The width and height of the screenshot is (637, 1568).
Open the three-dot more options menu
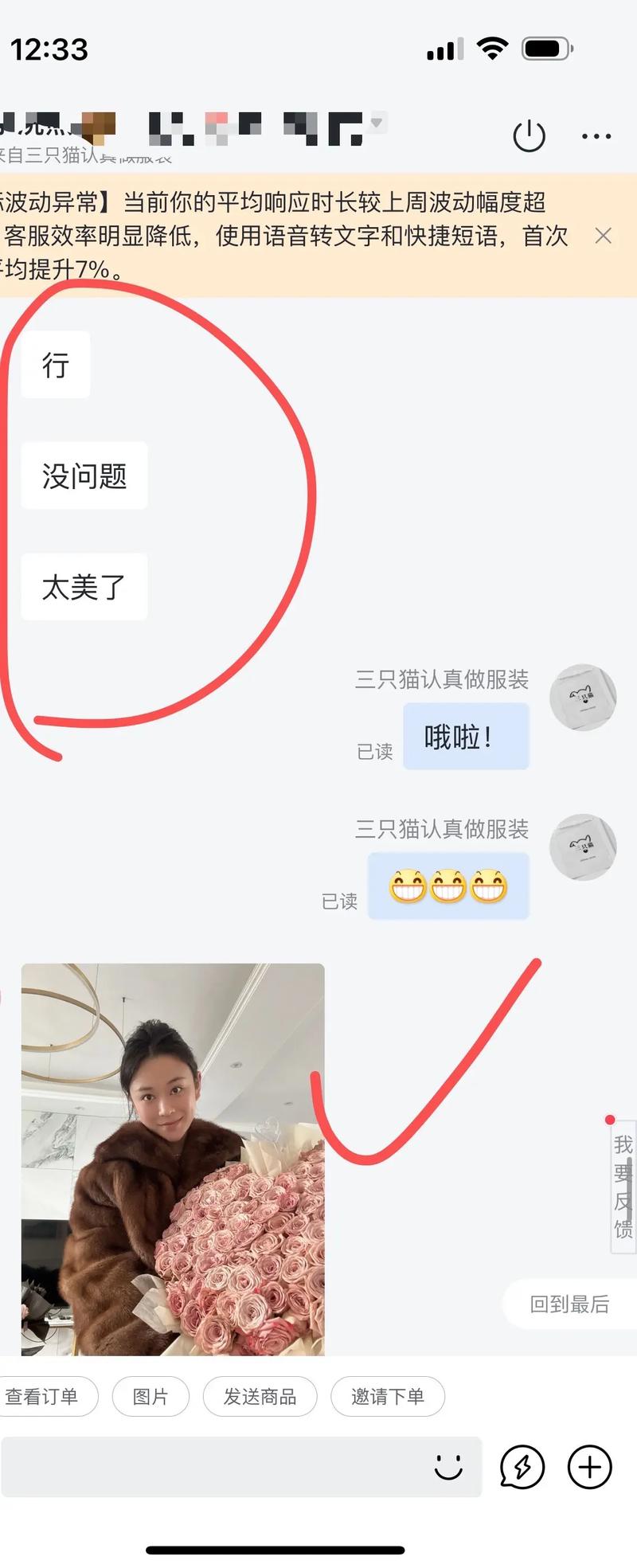point(595,136)
